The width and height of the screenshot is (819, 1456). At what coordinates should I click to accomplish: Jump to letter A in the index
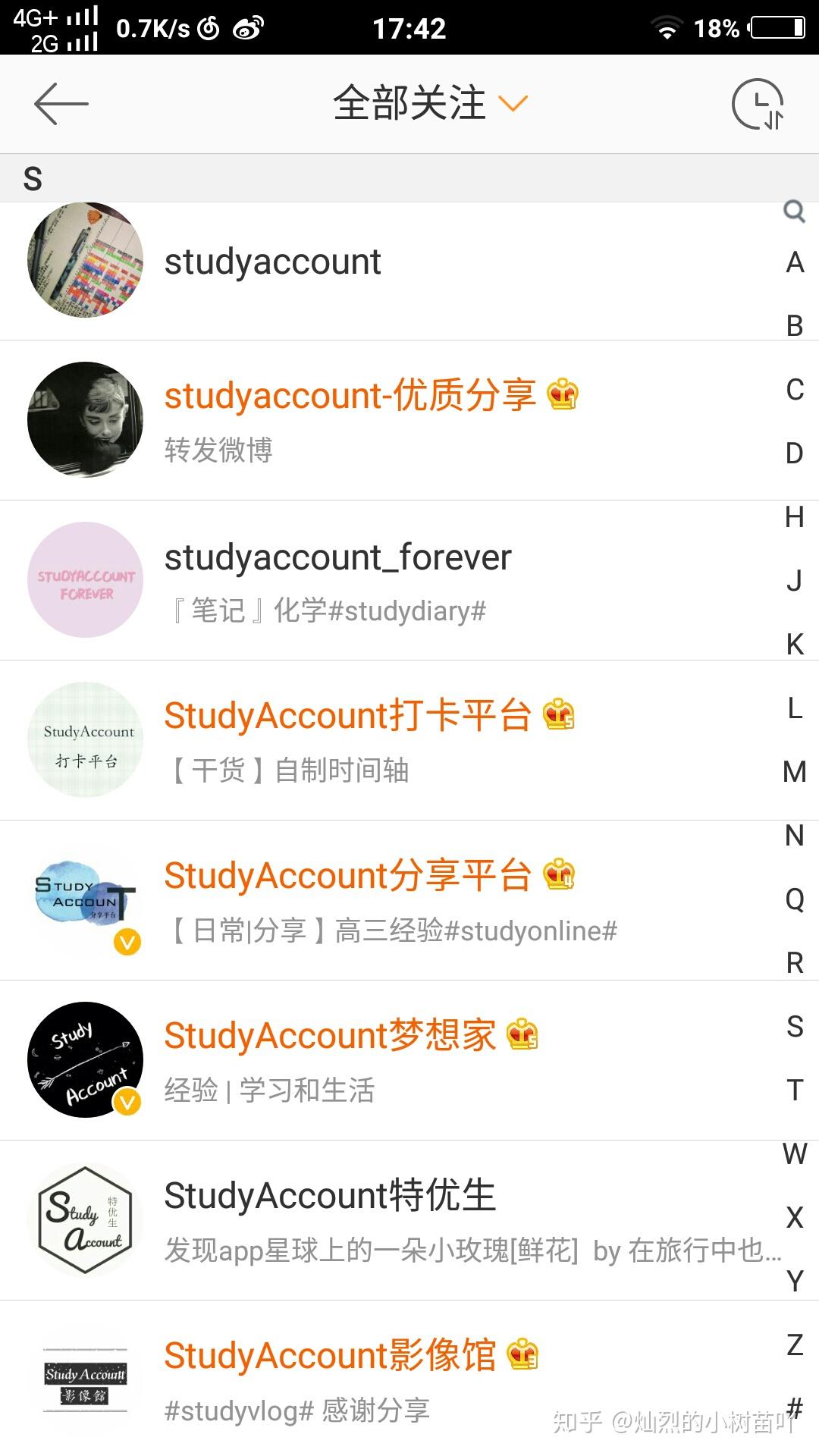795,263
